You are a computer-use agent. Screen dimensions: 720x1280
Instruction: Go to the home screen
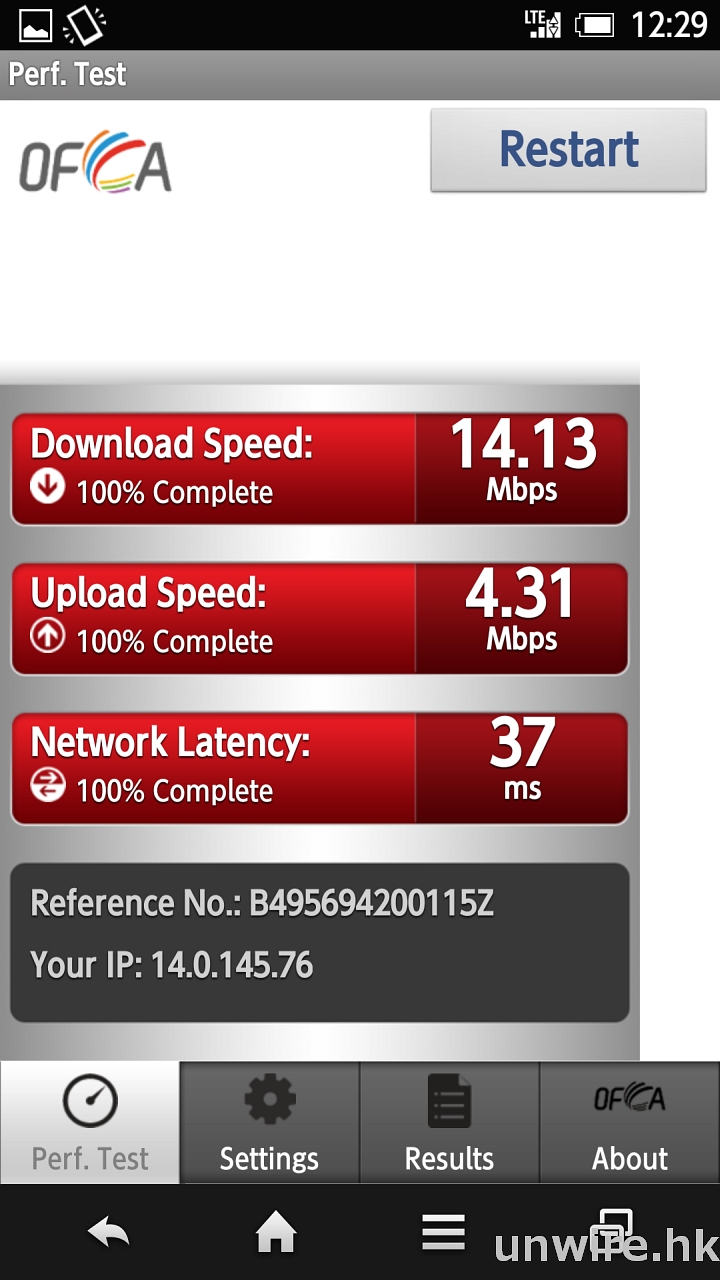click(276, 1232)
